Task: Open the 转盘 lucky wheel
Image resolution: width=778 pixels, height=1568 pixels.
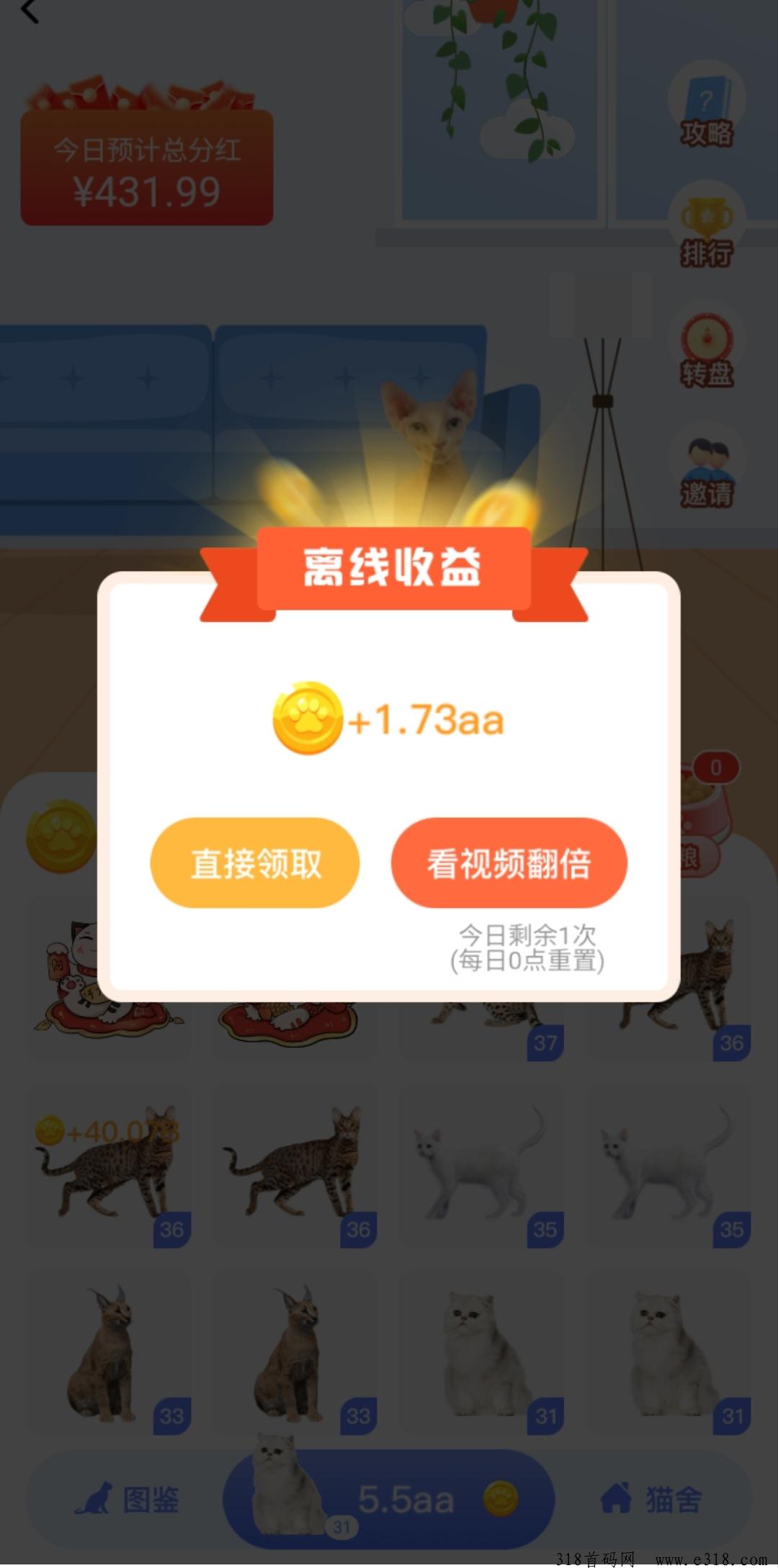Action: click(706, 350)
